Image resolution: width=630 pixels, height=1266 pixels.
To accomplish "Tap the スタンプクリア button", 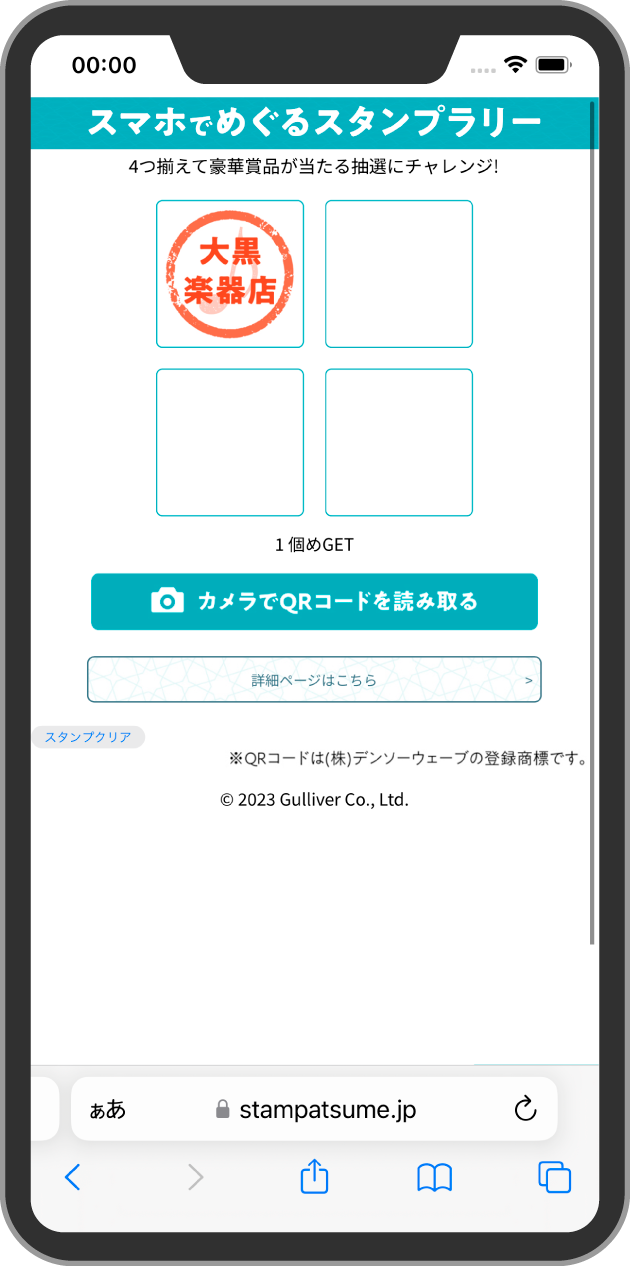I will point(88,737).
